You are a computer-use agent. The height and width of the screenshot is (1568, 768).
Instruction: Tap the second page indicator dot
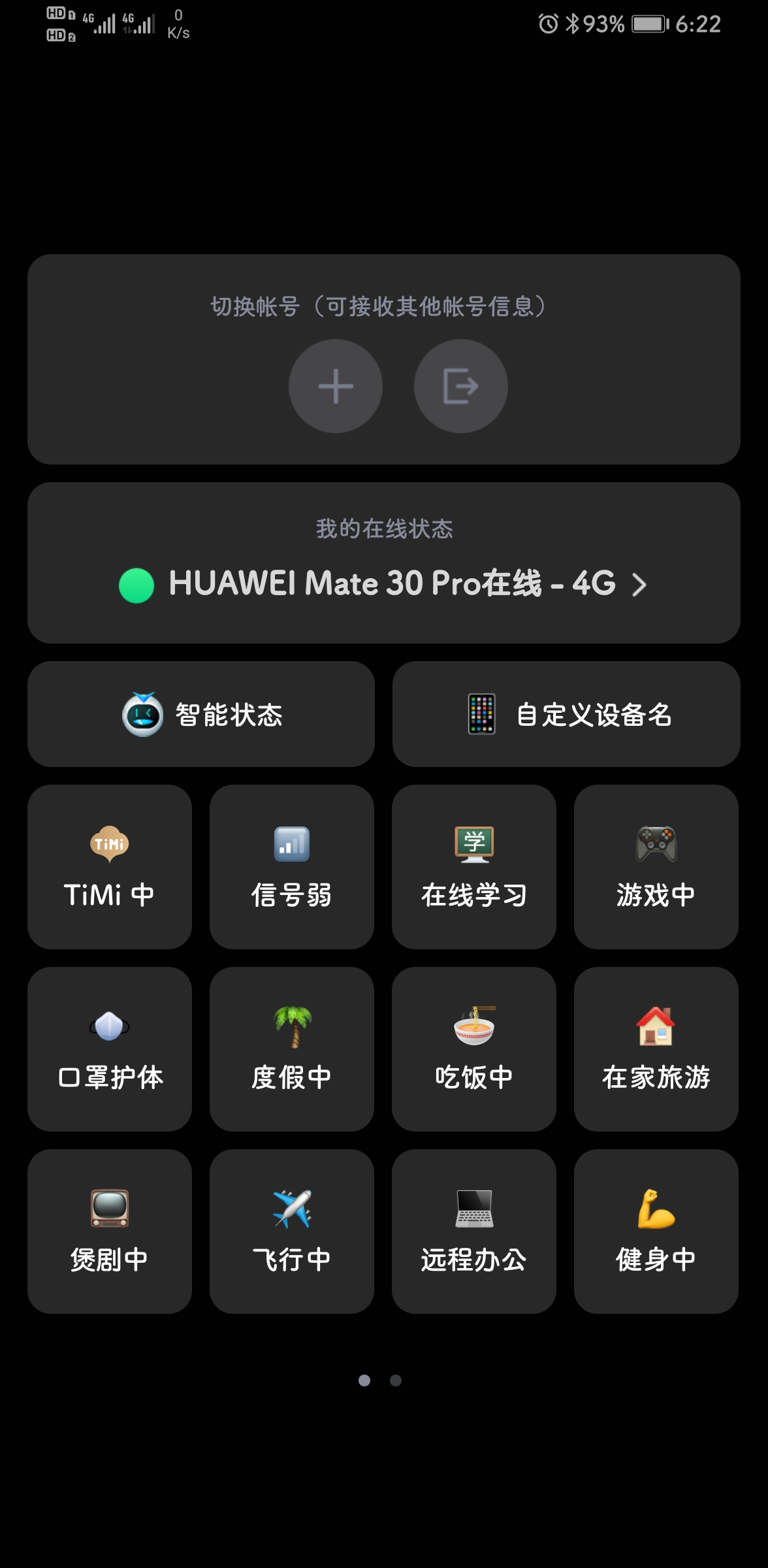(396, 1380)
